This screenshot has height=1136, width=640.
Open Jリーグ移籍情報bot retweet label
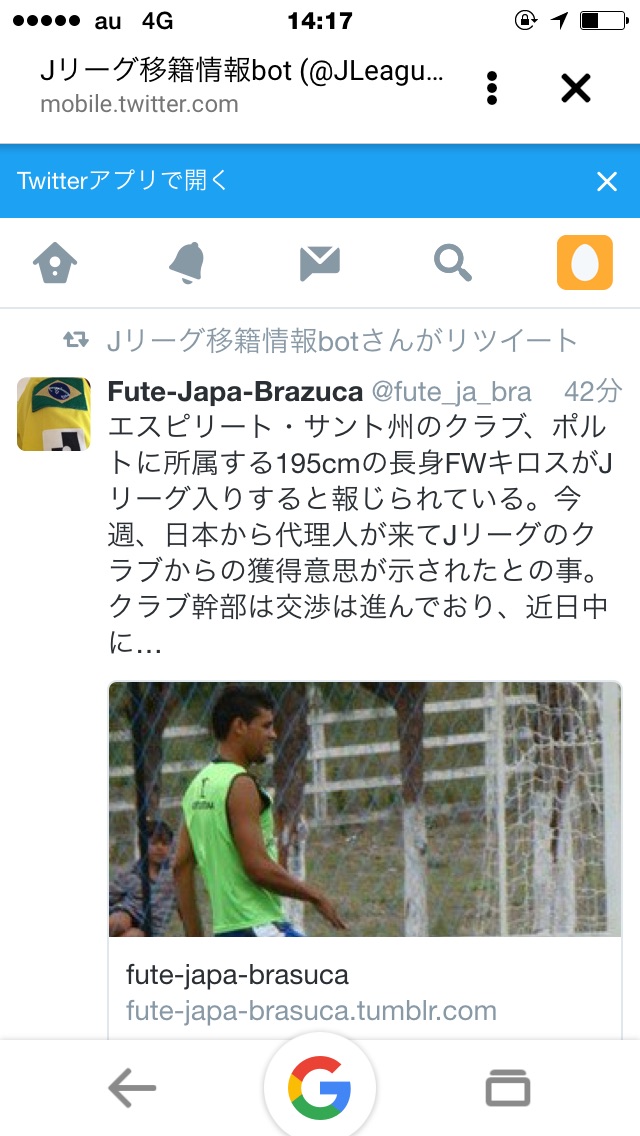(341, 341)
